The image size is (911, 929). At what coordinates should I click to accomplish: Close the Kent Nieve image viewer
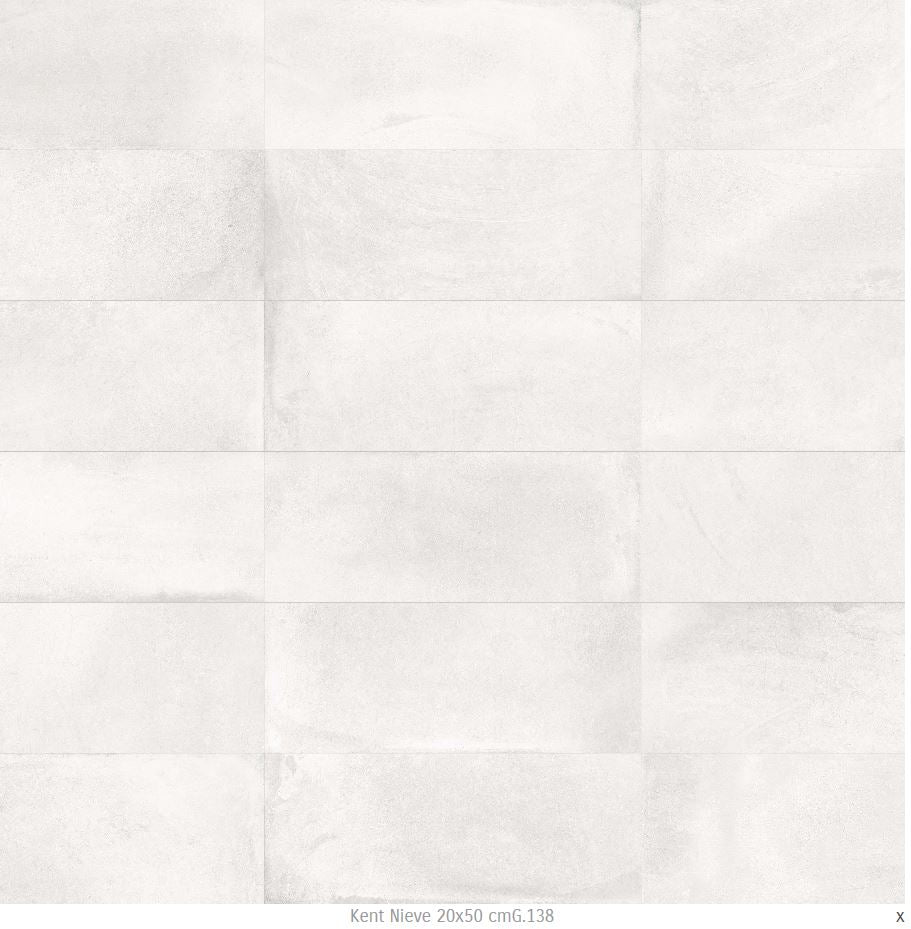(x=899, y=917)
